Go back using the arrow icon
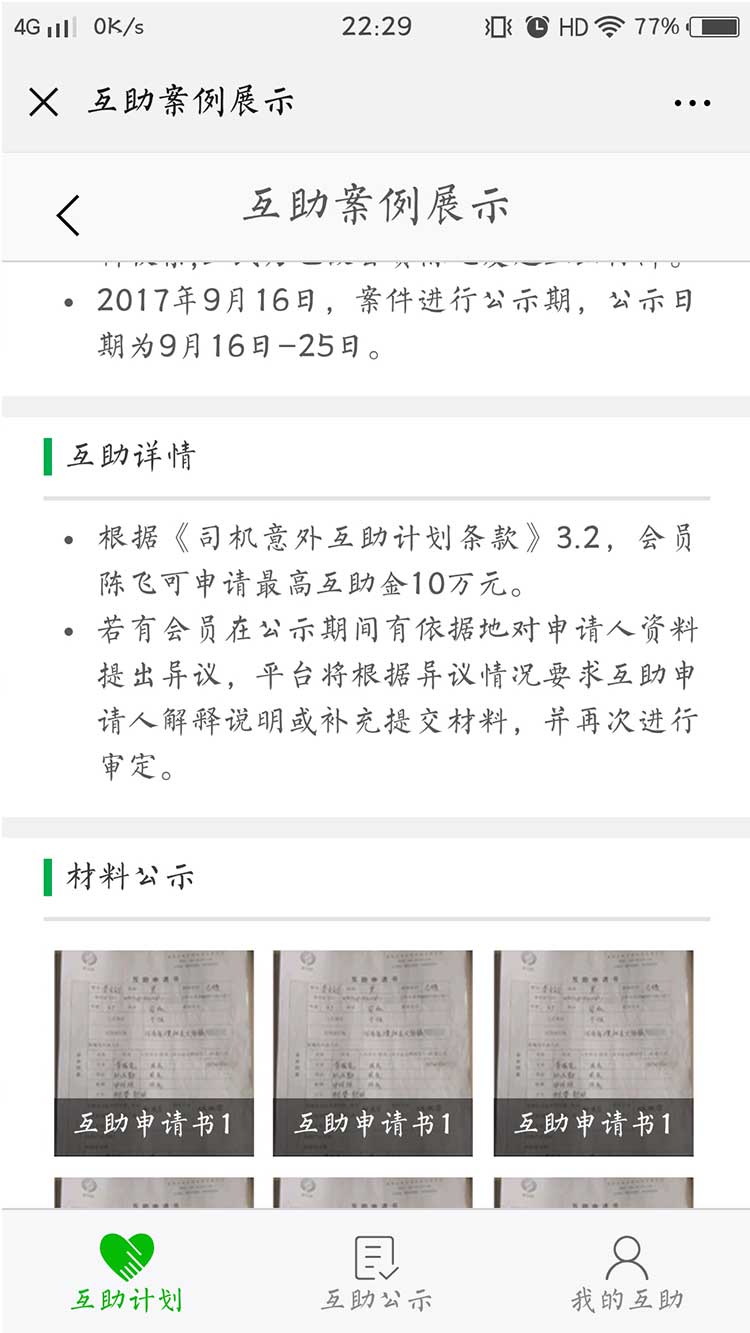 (x=68, y=215)
